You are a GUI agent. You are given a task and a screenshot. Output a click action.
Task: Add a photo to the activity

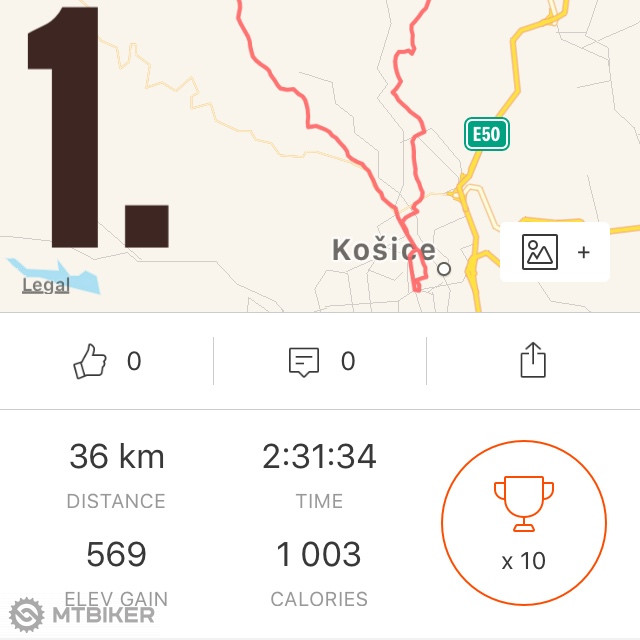(x=555, y=252)
